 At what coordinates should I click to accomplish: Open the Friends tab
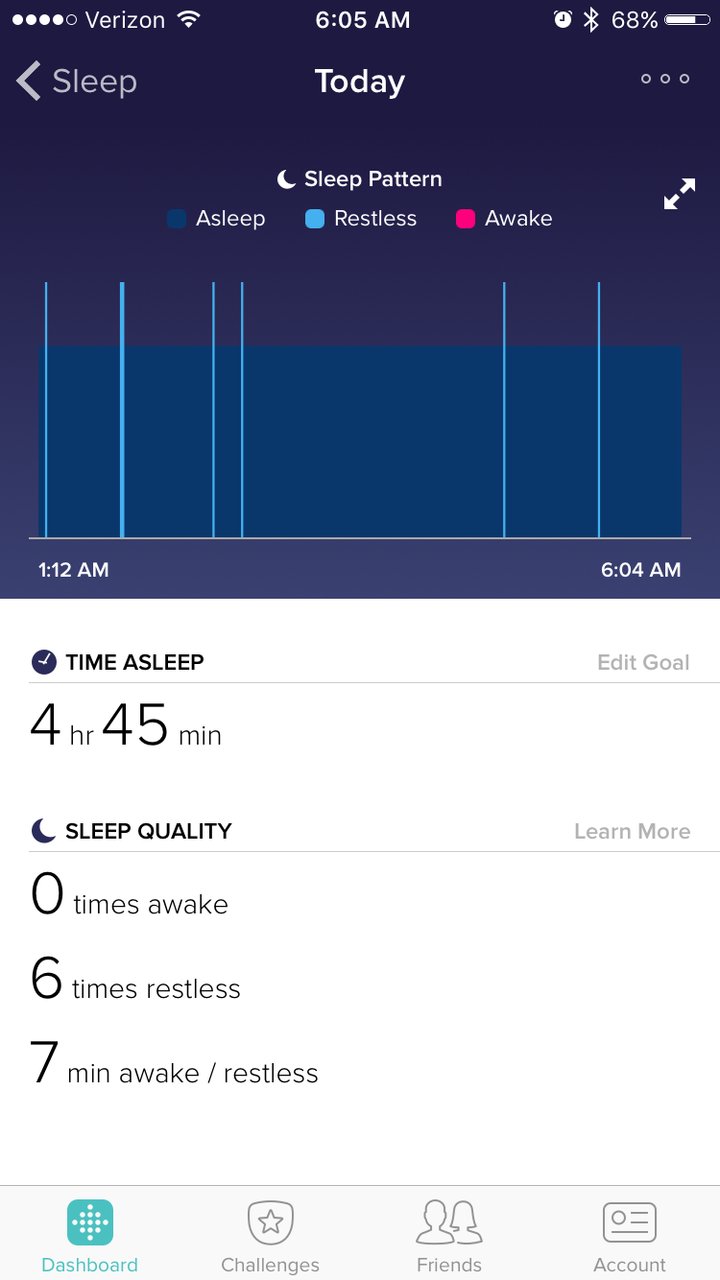pos(449,1236)
